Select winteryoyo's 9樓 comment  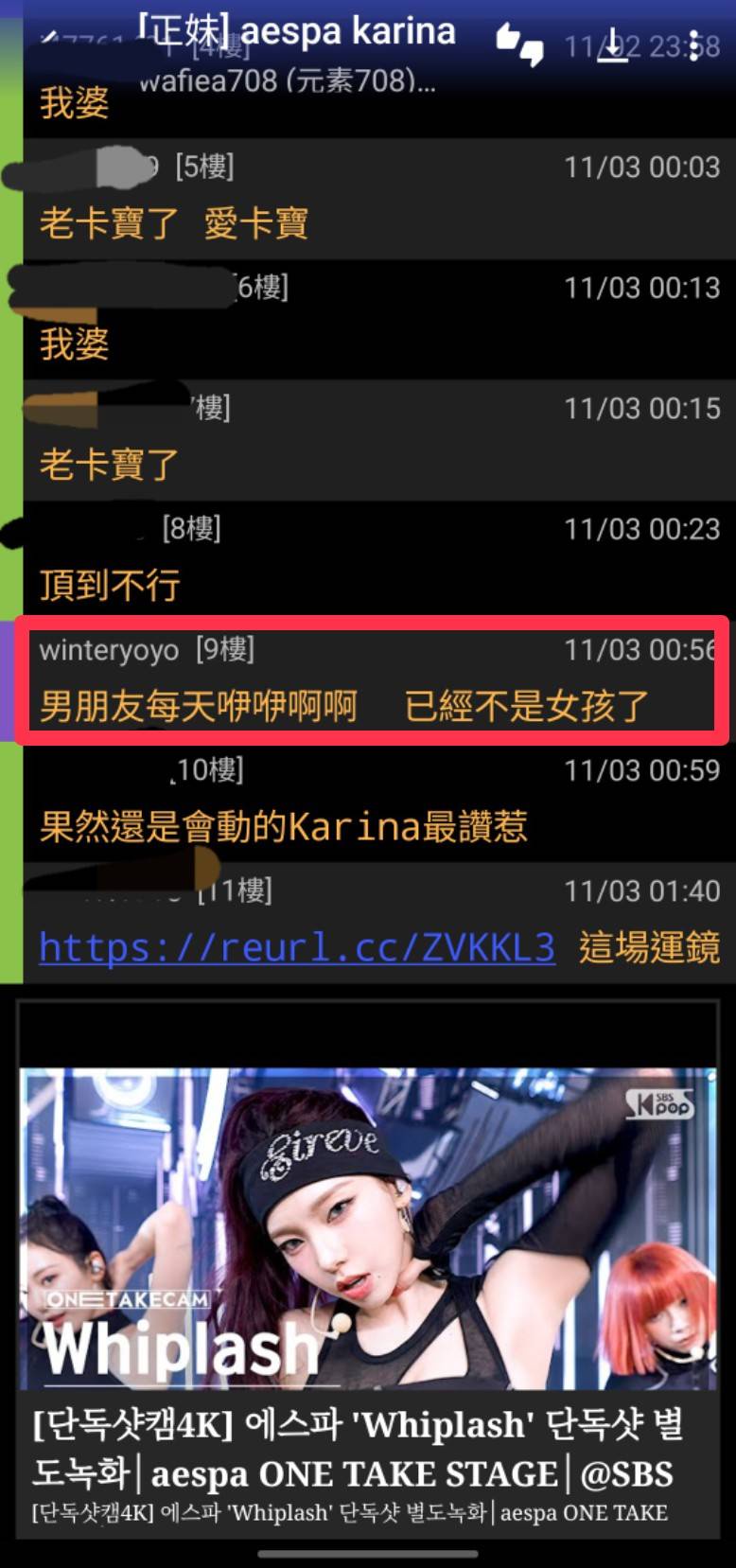click(x=369, y=681)
